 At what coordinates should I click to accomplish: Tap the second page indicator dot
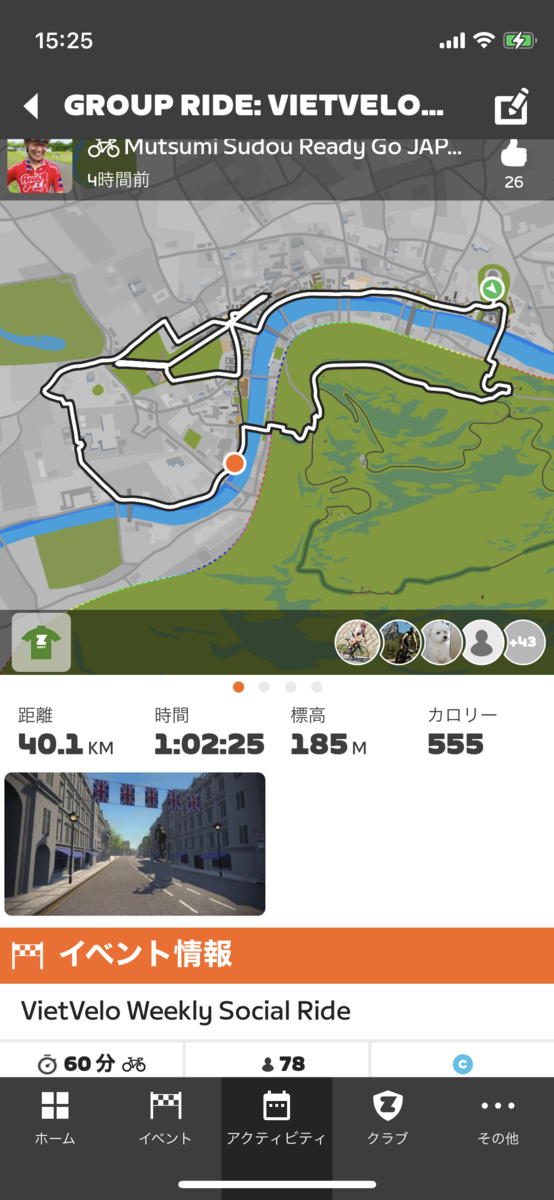click(264, 687)
